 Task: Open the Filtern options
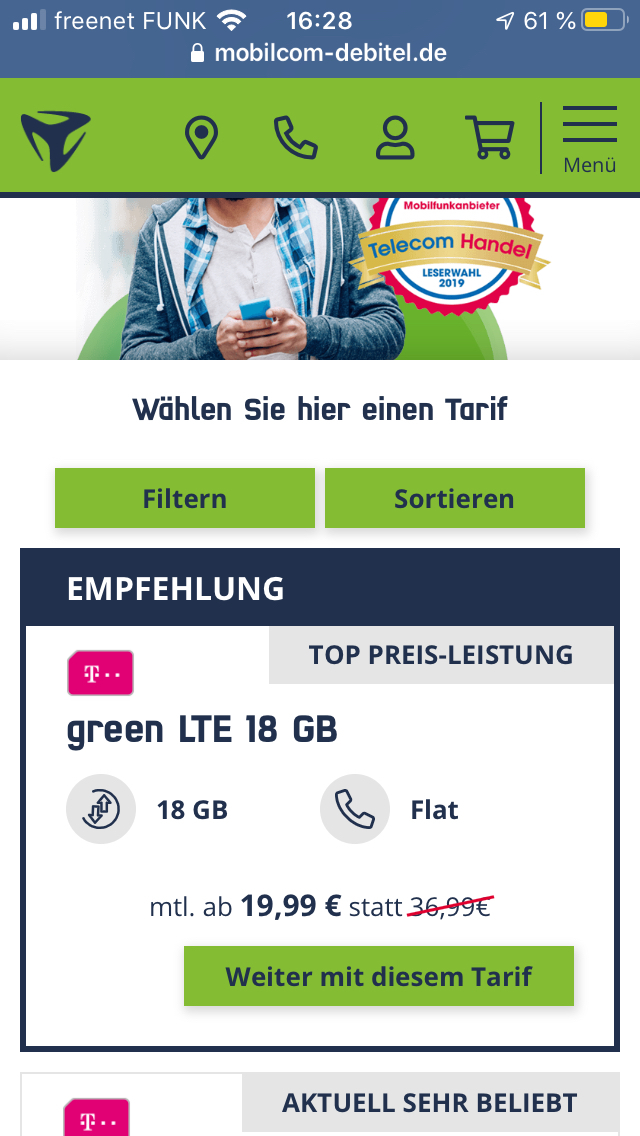click(185, 498)
